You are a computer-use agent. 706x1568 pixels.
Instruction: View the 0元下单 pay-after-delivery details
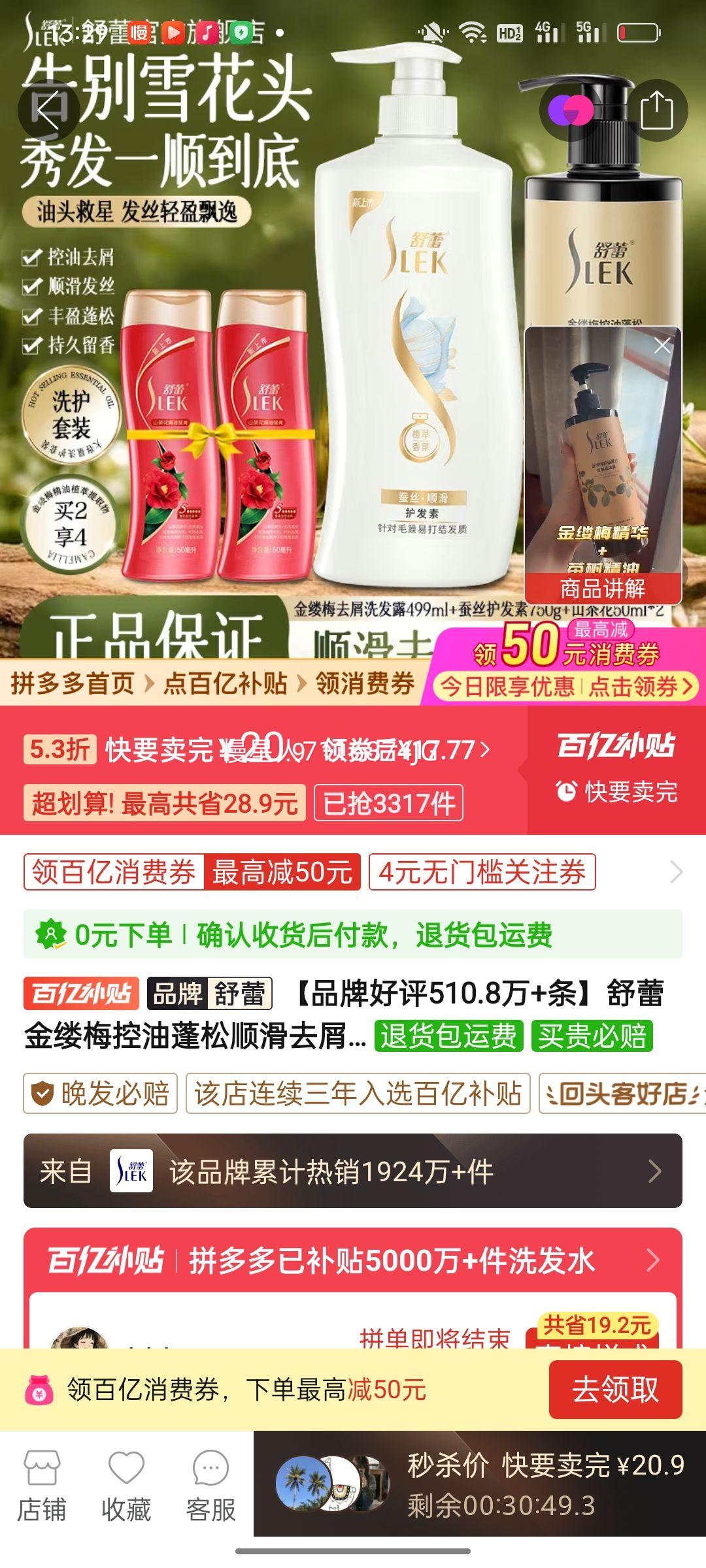[353, 934]
